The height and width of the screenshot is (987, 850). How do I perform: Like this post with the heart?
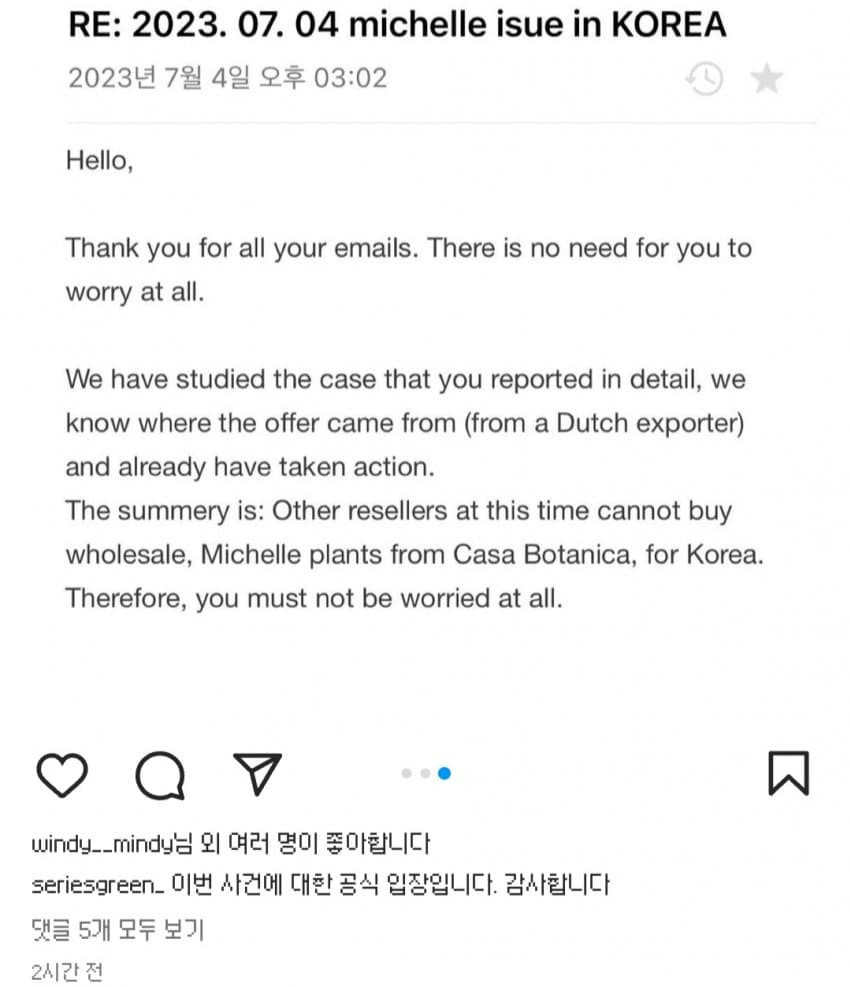tap(62, 774)
